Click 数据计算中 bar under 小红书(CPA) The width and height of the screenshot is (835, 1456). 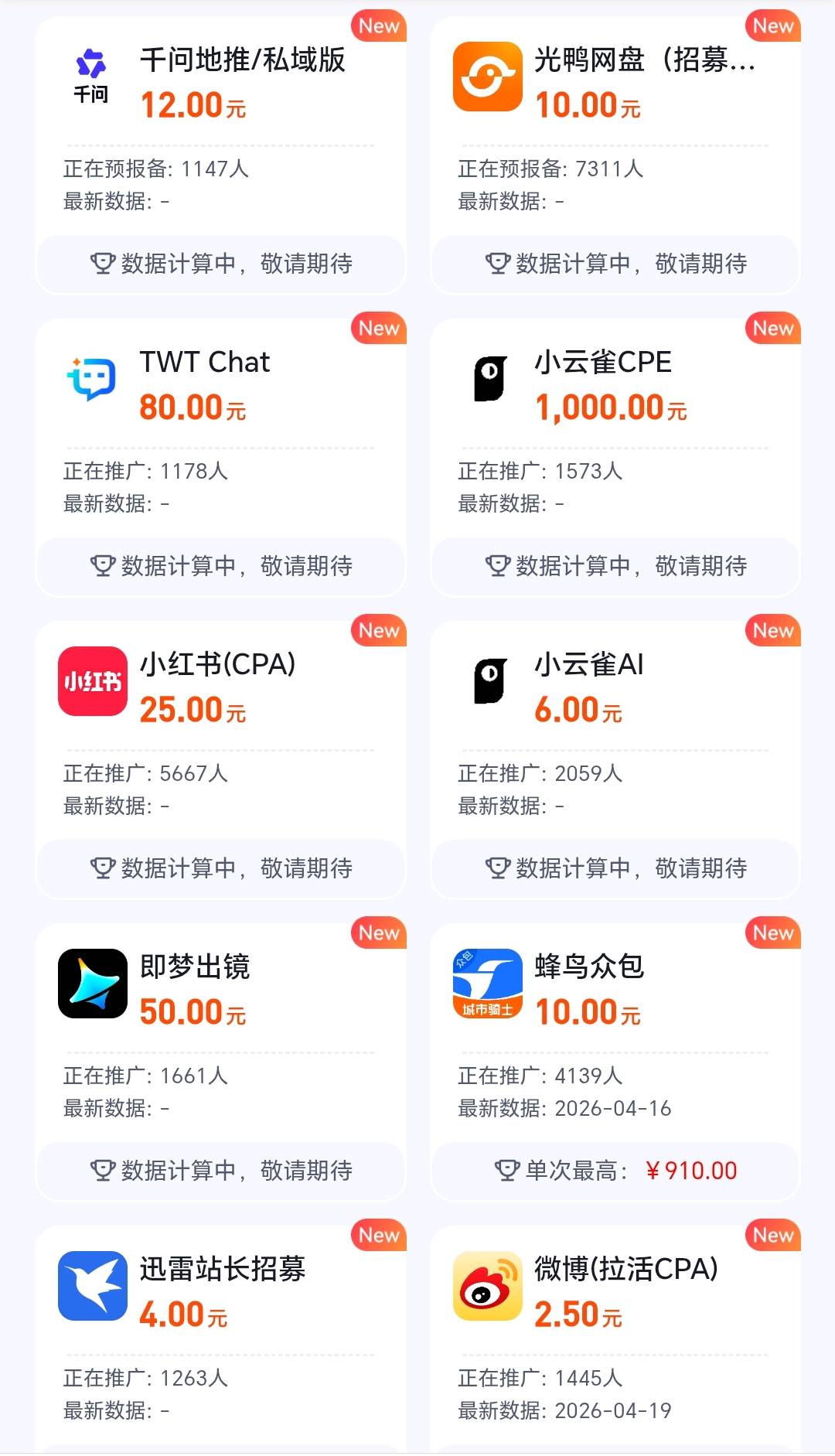pyautogui.click(x=220, y=869)
